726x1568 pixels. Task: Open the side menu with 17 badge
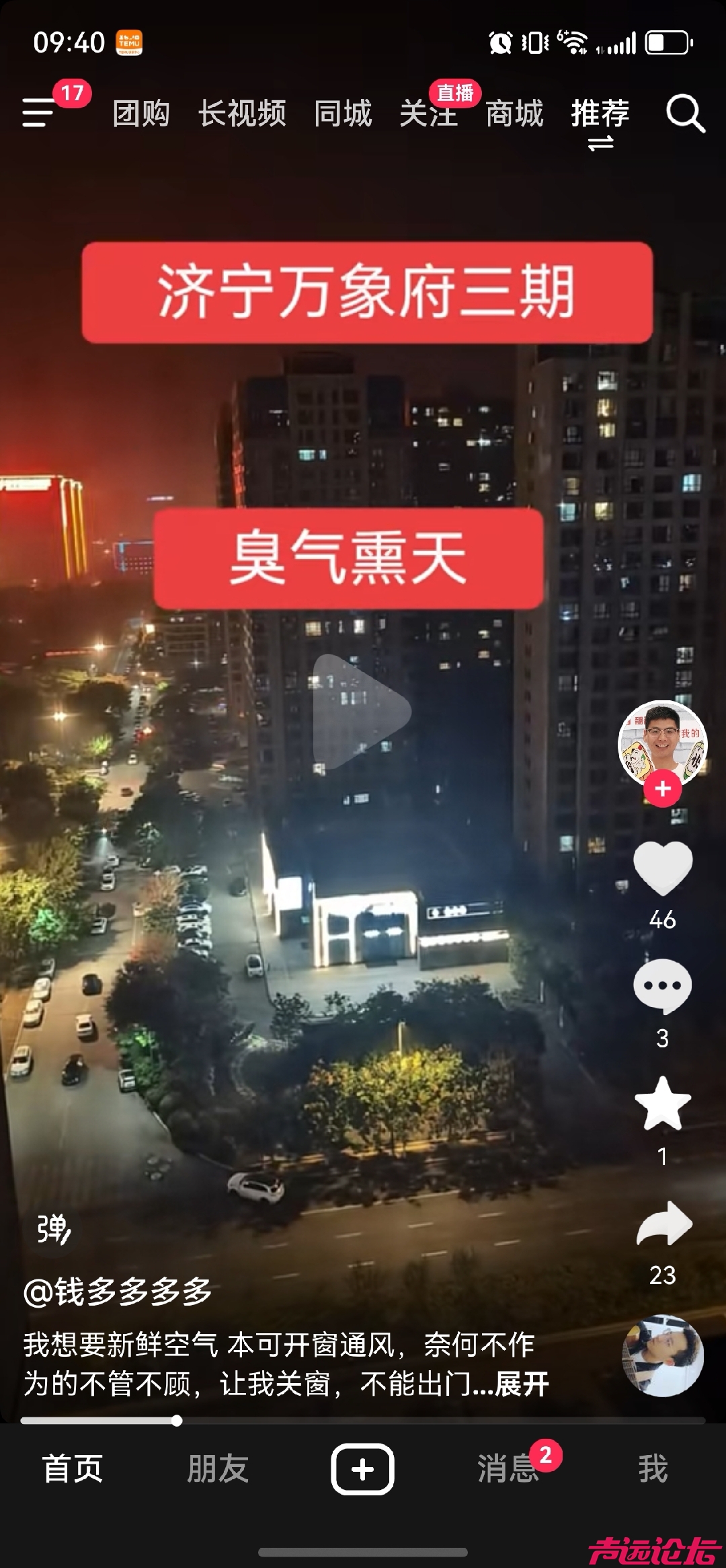pos(40,112)
